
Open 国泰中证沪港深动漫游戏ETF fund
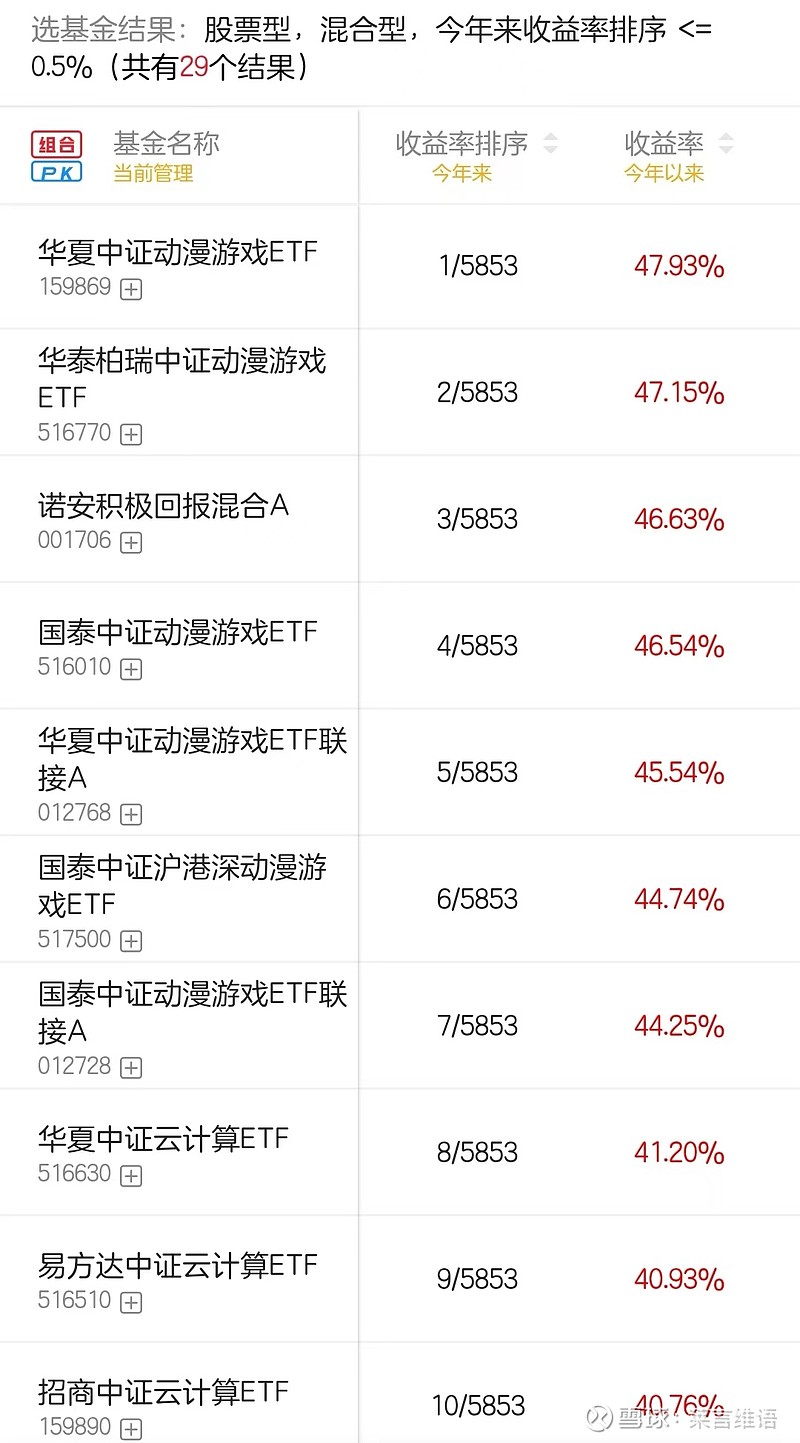182,885
